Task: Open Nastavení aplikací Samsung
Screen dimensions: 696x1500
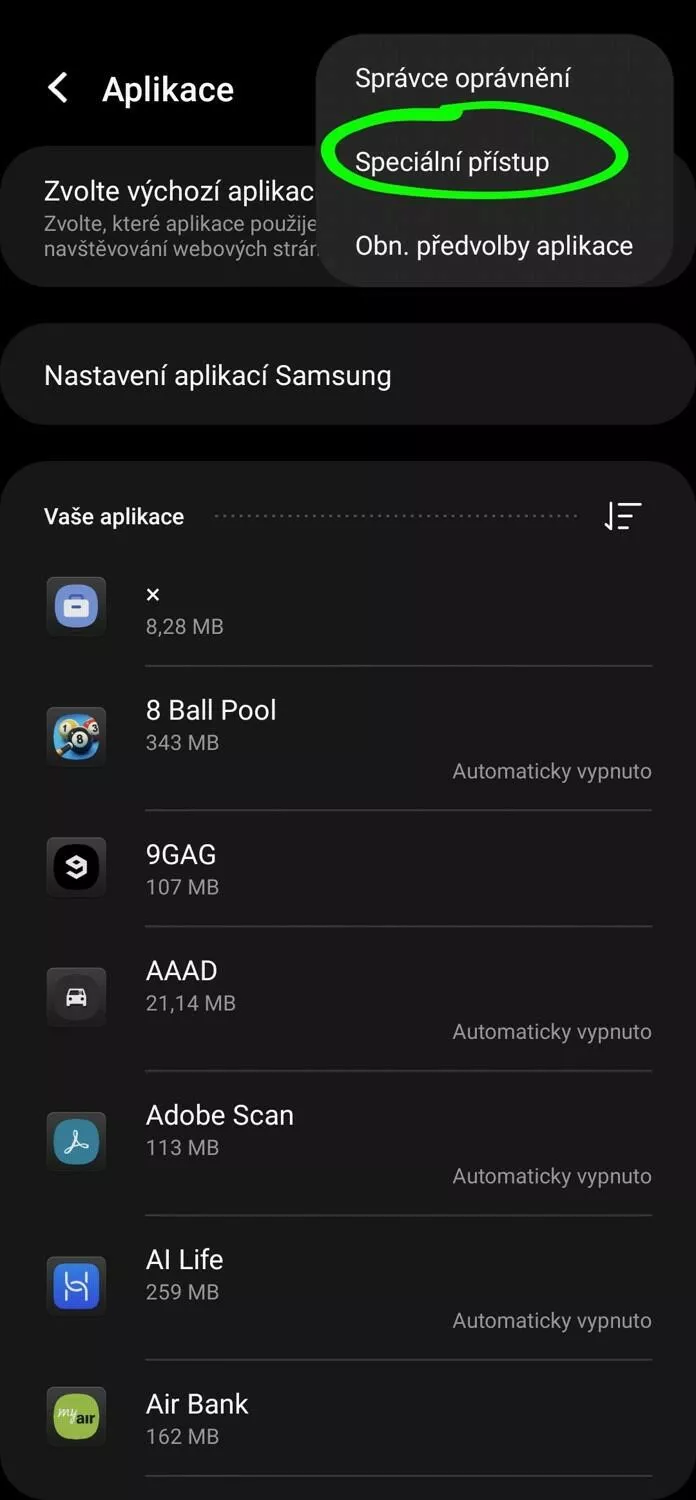Action: coord(347,376)
